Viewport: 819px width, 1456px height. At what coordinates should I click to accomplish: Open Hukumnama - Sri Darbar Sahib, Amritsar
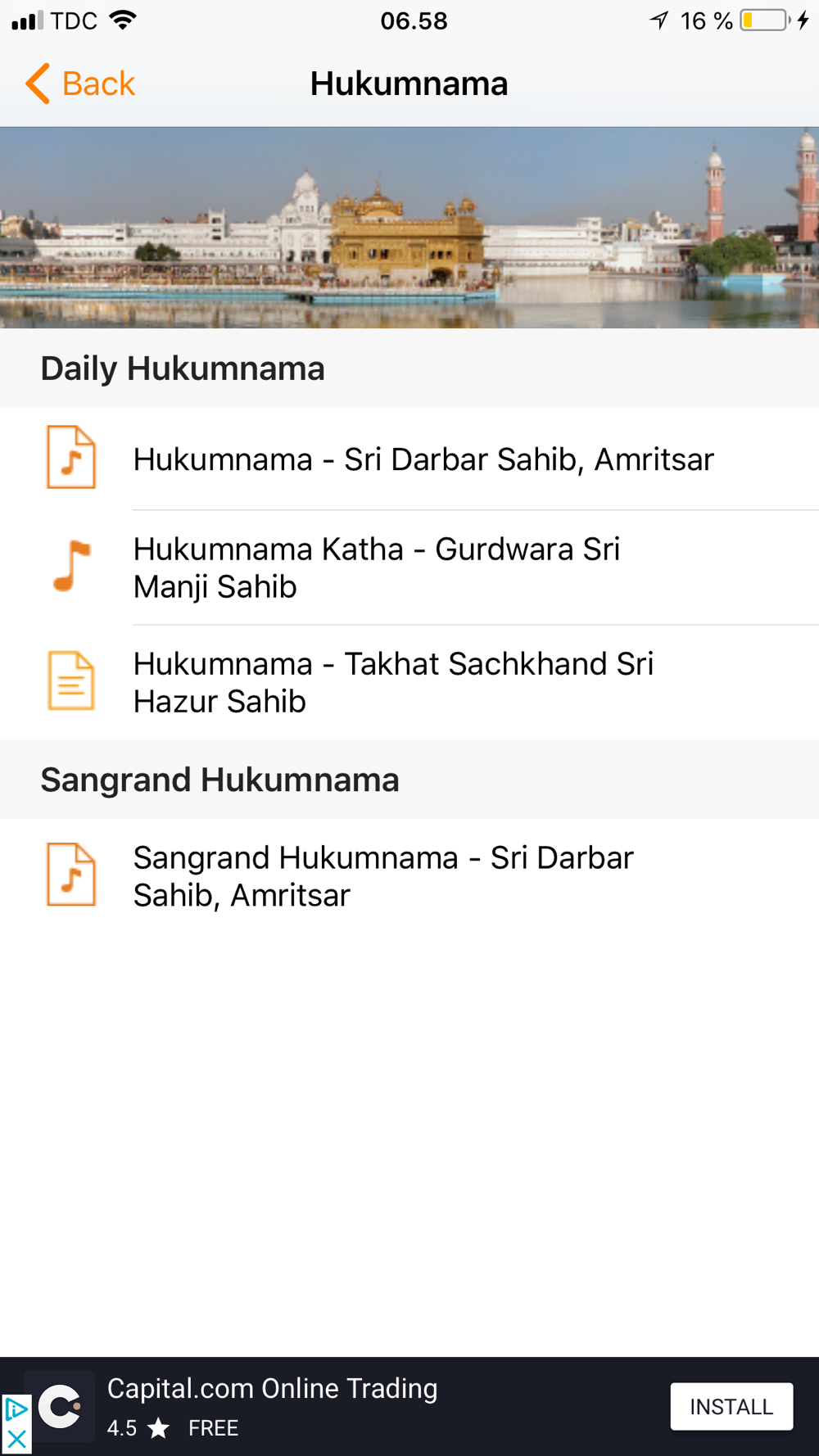pos(423,459)
